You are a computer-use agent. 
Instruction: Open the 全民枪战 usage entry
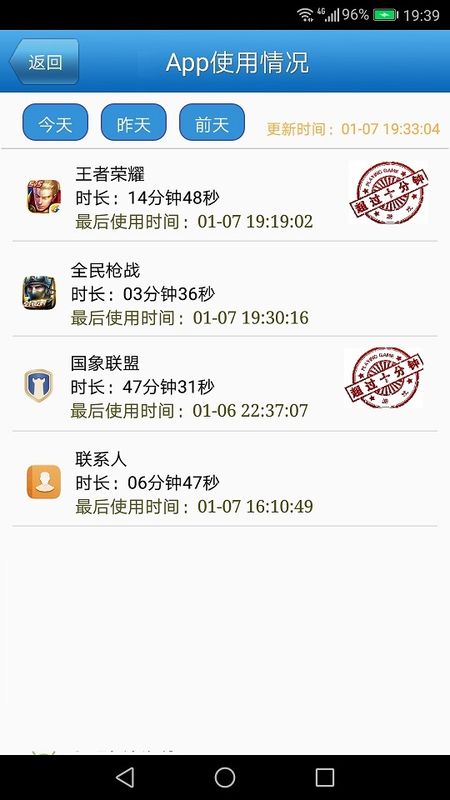point(225,289)
